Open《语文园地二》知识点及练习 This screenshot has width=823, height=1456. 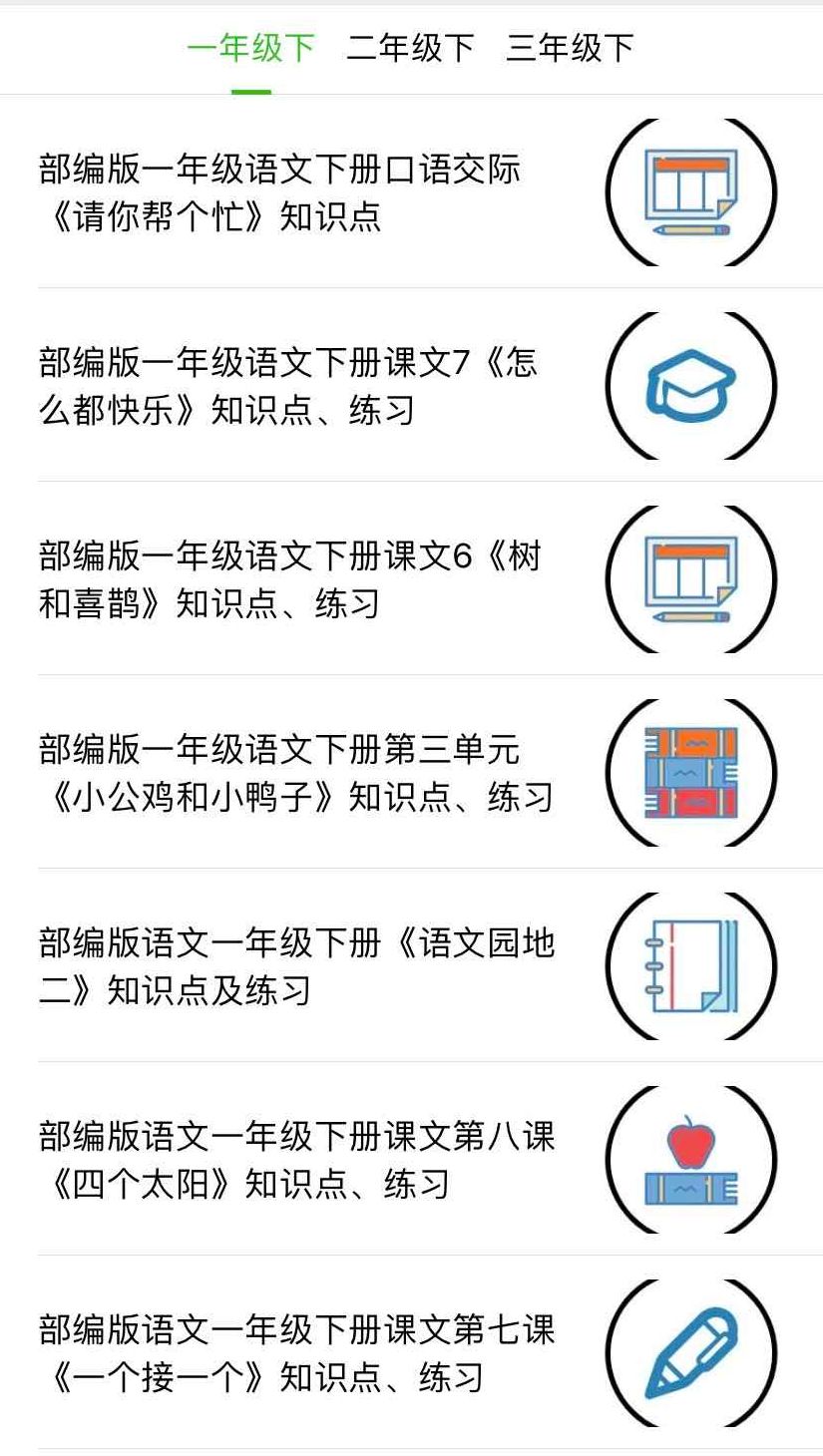(x=411, y=965)
